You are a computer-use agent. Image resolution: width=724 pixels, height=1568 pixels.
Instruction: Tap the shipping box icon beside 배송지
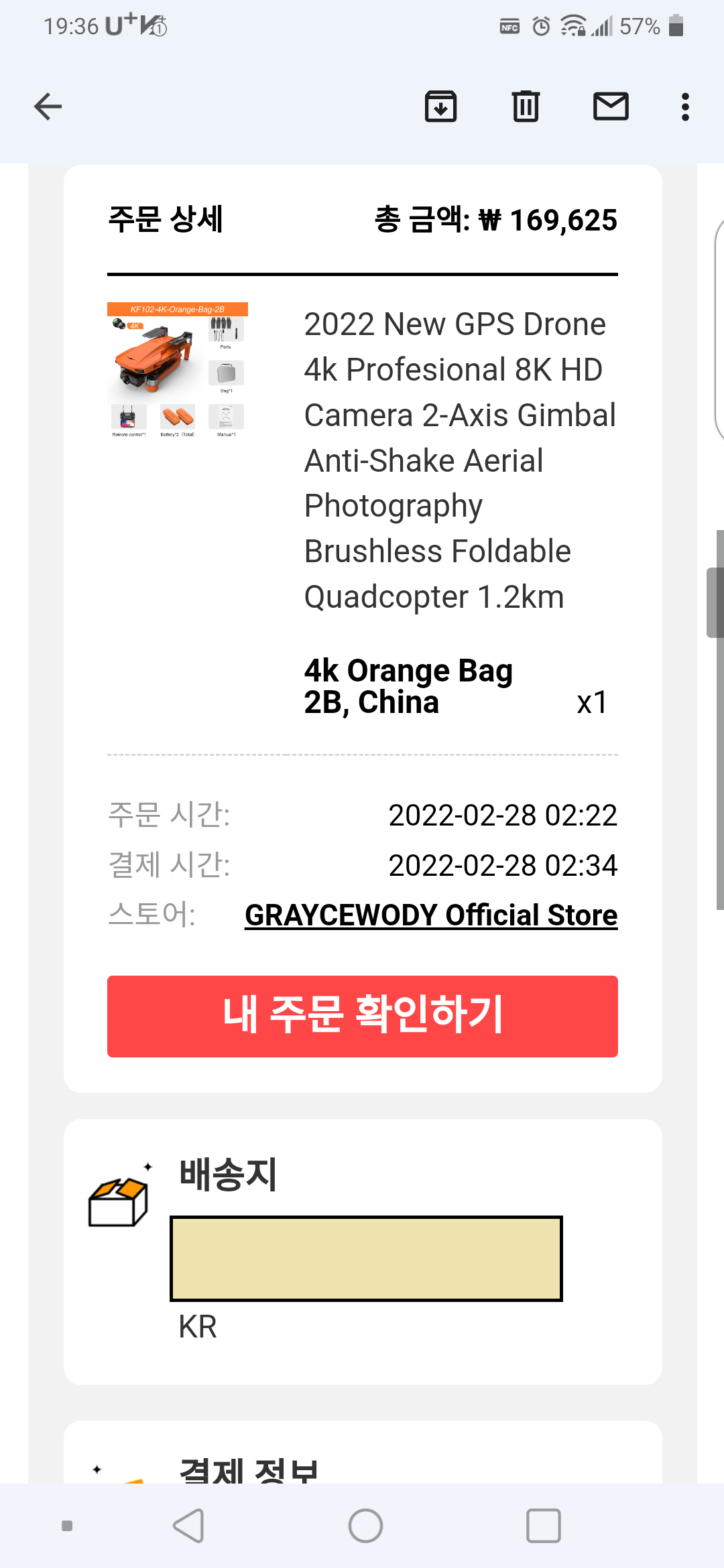point(118,1199)
